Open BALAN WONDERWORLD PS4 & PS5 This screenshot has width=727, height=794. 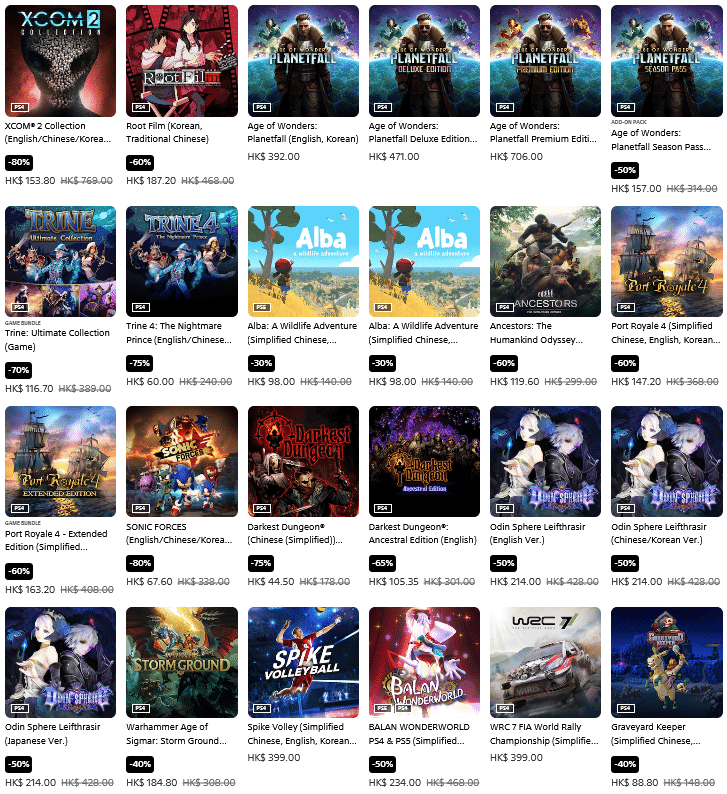pyautogui.click(x=424, y=662)
